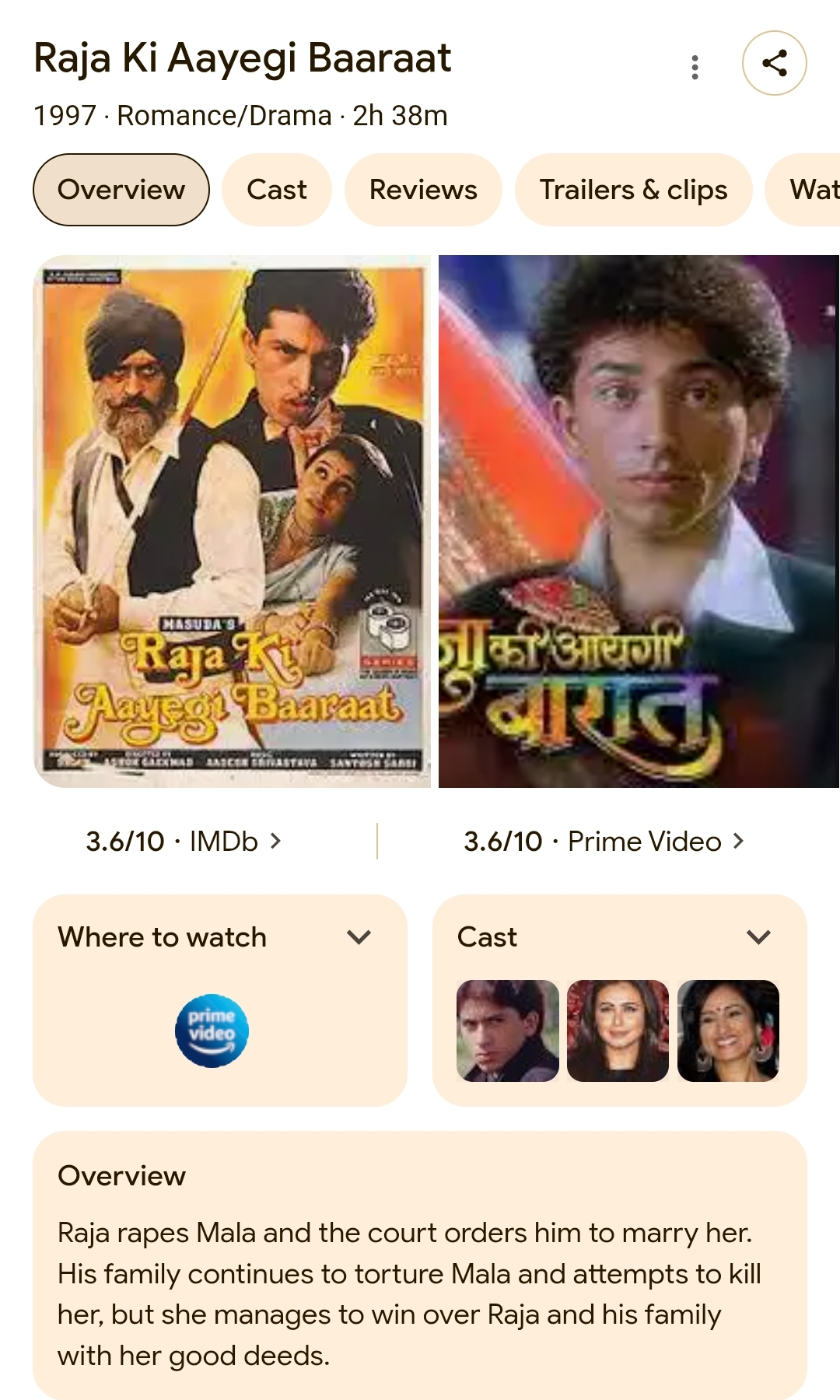Screen dimensions: 840x1400
Task: Expand the Cast card
Action: (x=758, y=937)
